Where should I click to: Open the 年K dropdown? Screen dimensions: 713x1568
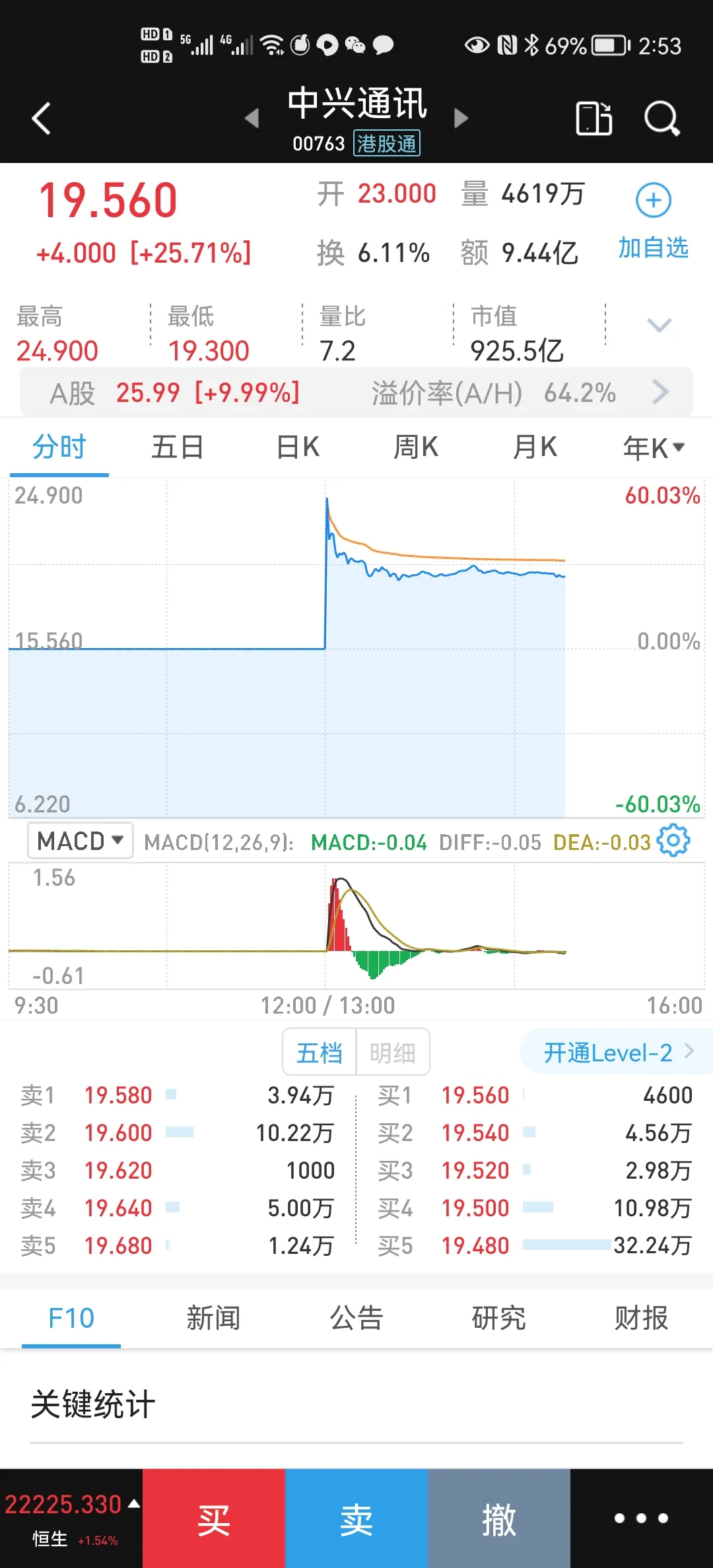click(654, 448)
